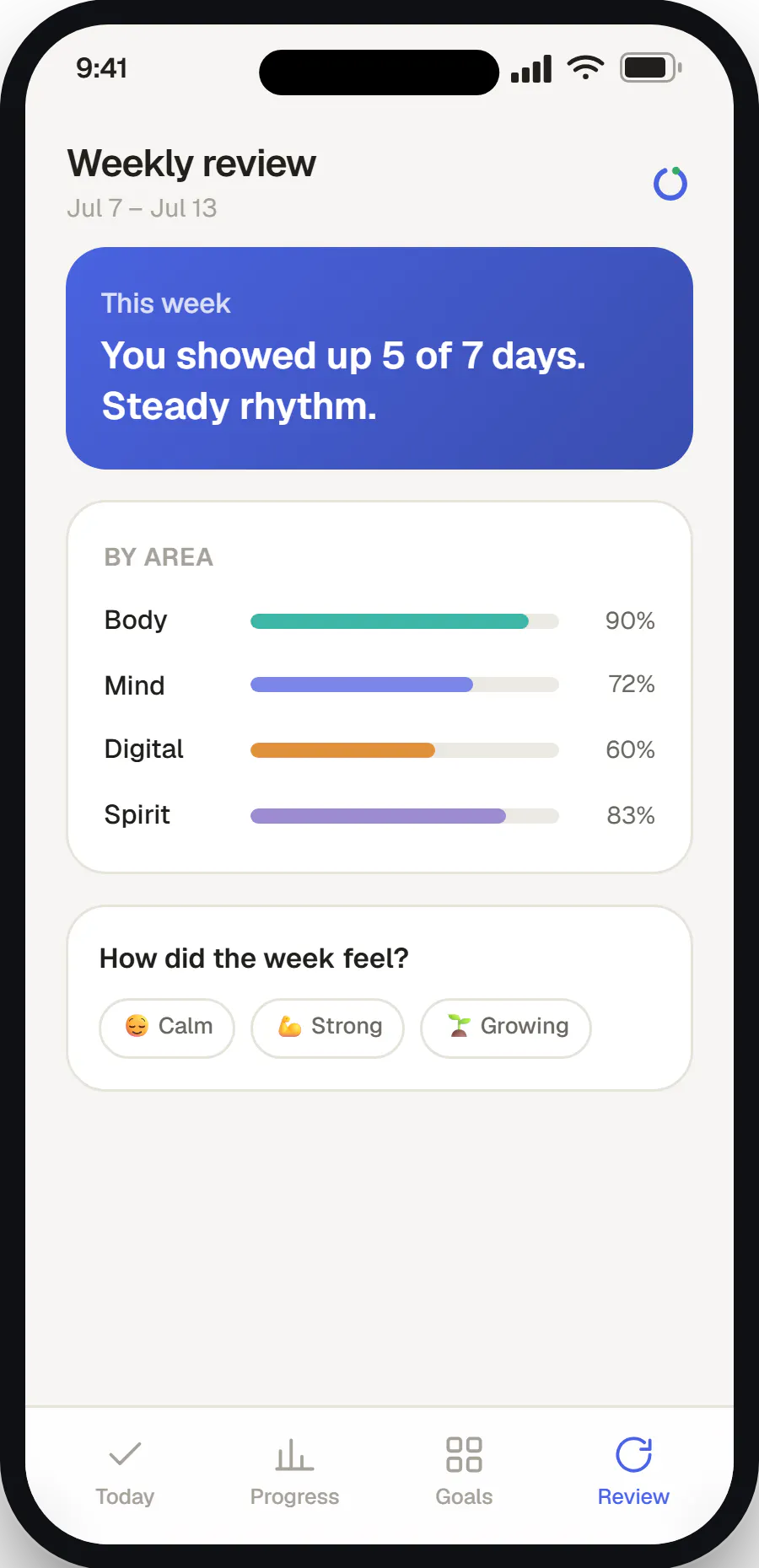The width and height of the screenshot is (759, 1568).
Task: Go to the Goals tab
Action: coord(464,1473)
